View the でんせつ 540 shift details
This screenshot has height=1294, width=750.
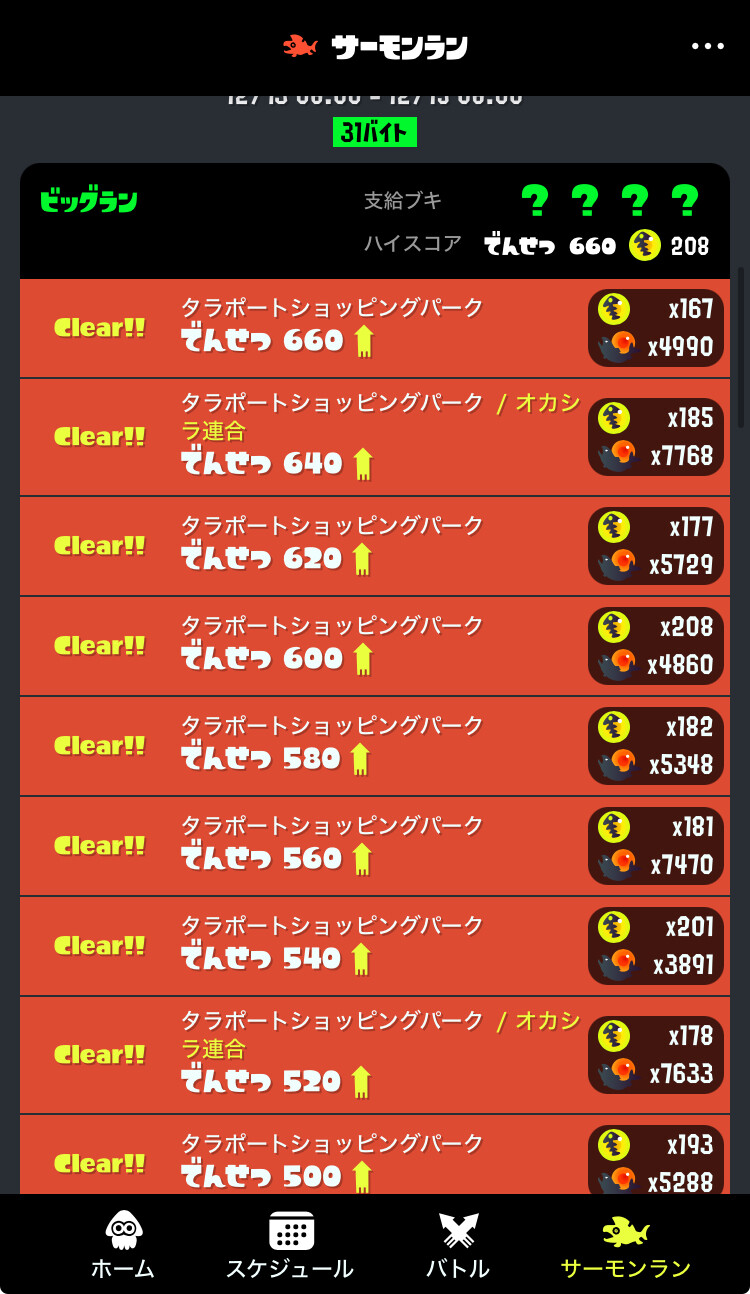pos(374,946)
